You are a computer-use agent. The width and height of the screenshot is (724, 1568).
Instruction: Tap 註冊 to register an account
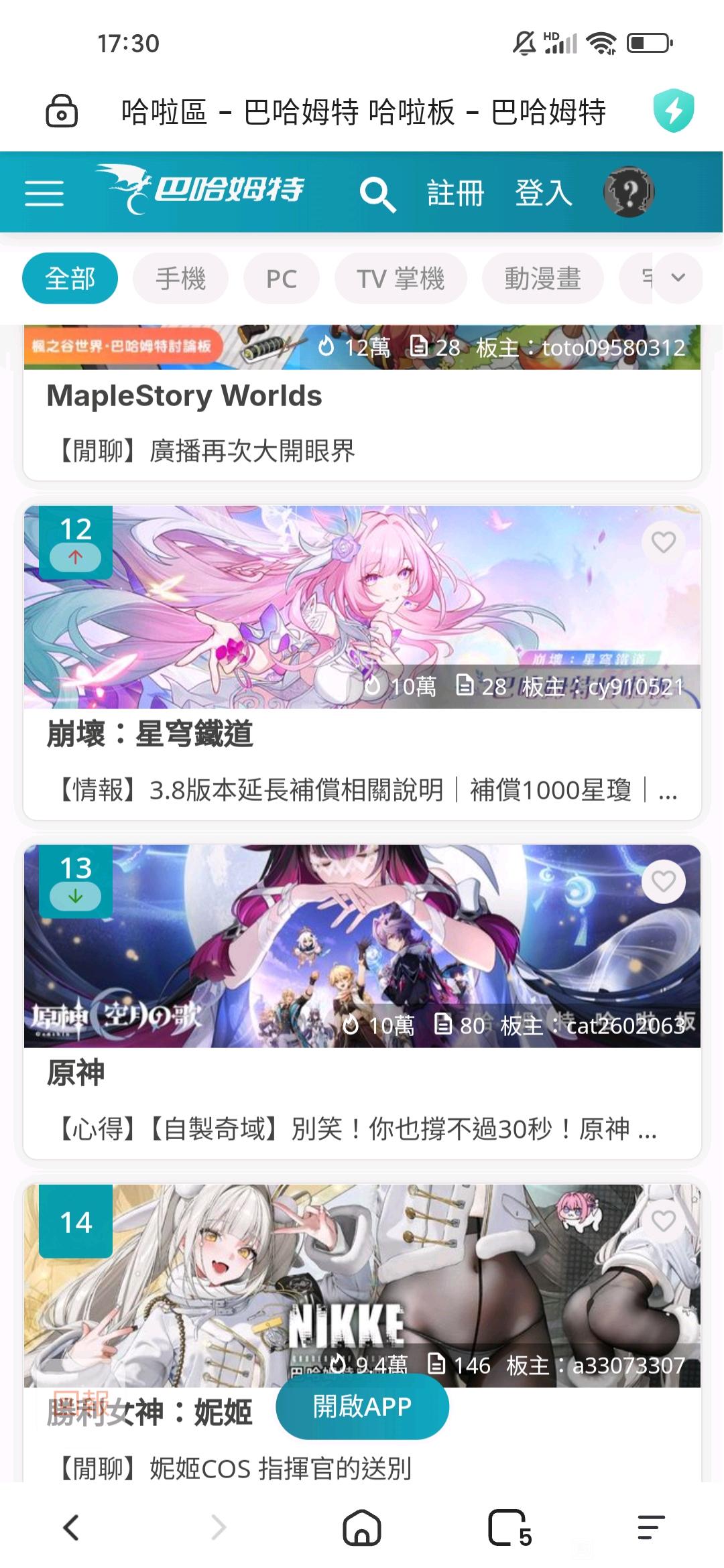(455, 193)
